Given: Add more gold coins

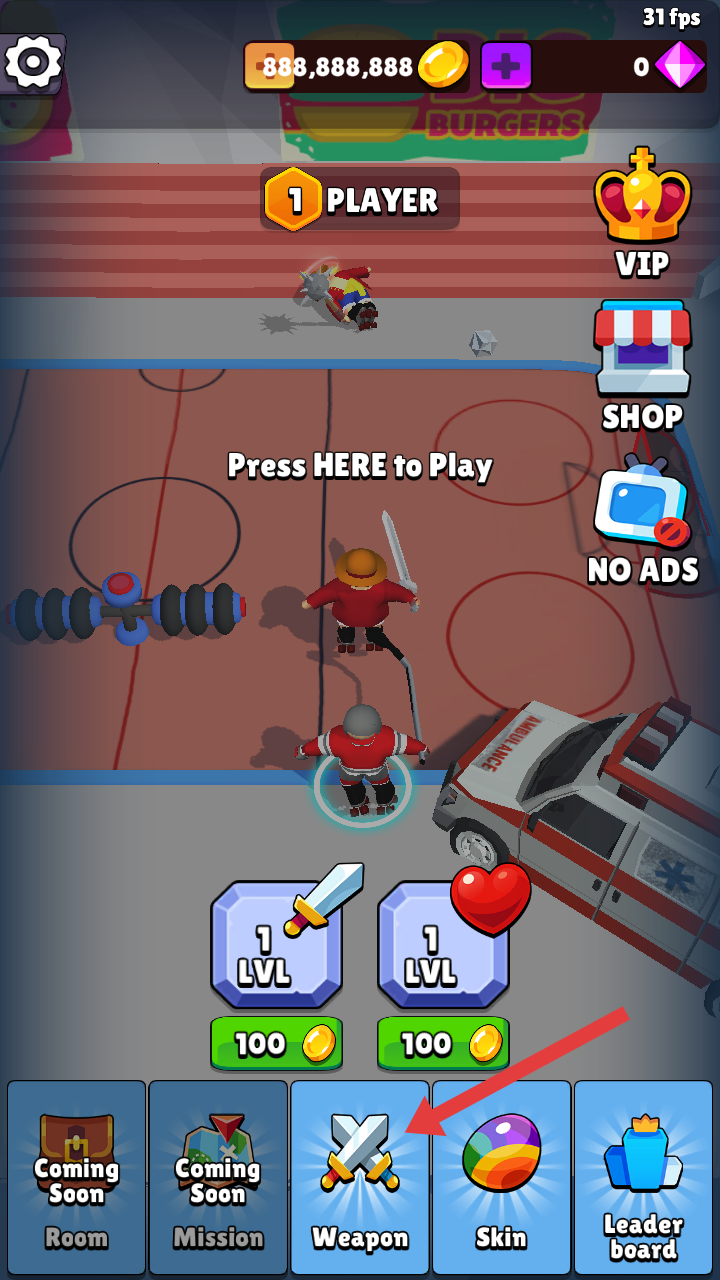Looking at the screenshot, I should coord(269,67).
